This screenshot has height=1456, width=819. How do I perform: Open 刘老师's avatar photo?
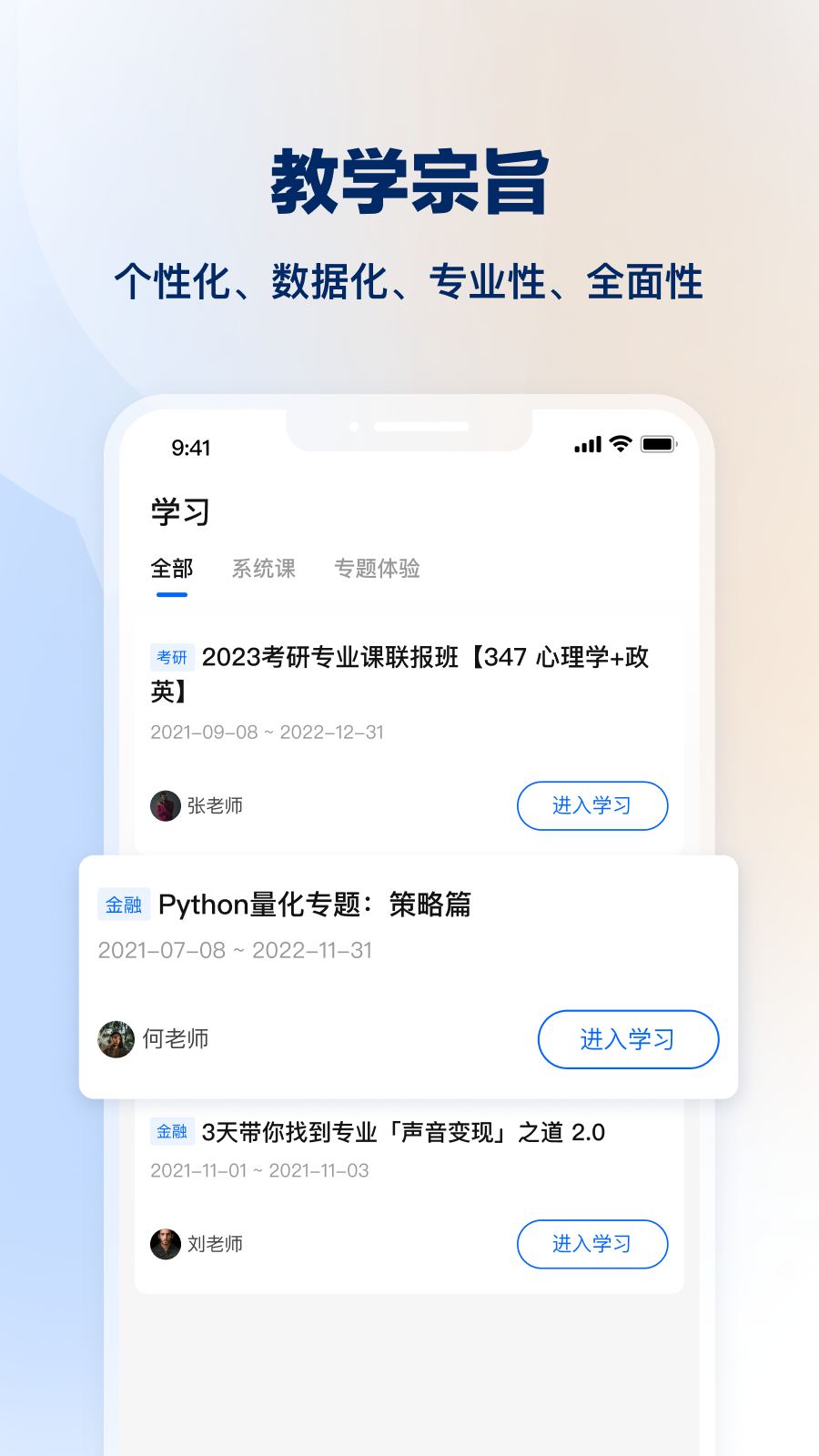165,1243
